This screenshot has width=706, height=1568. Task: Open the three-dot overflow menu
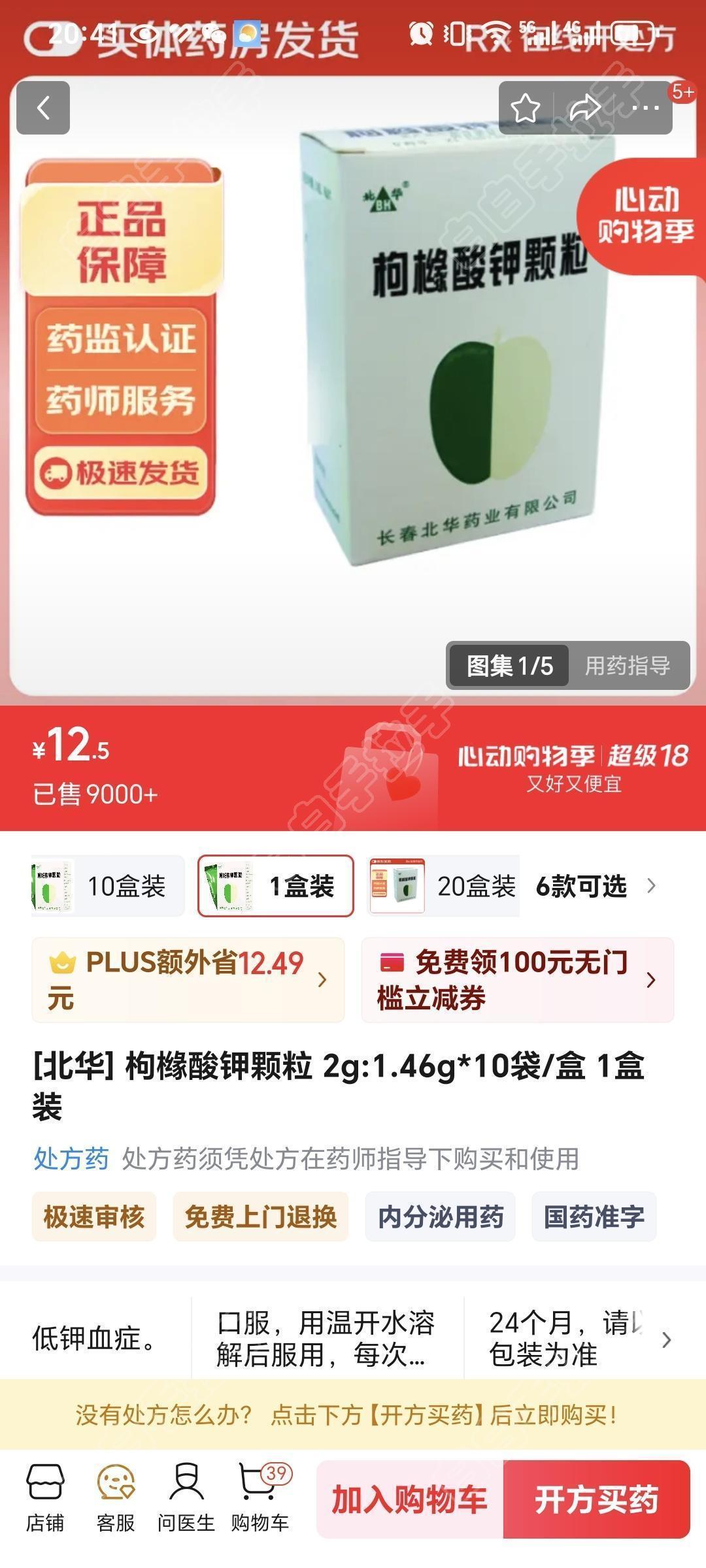645,108
